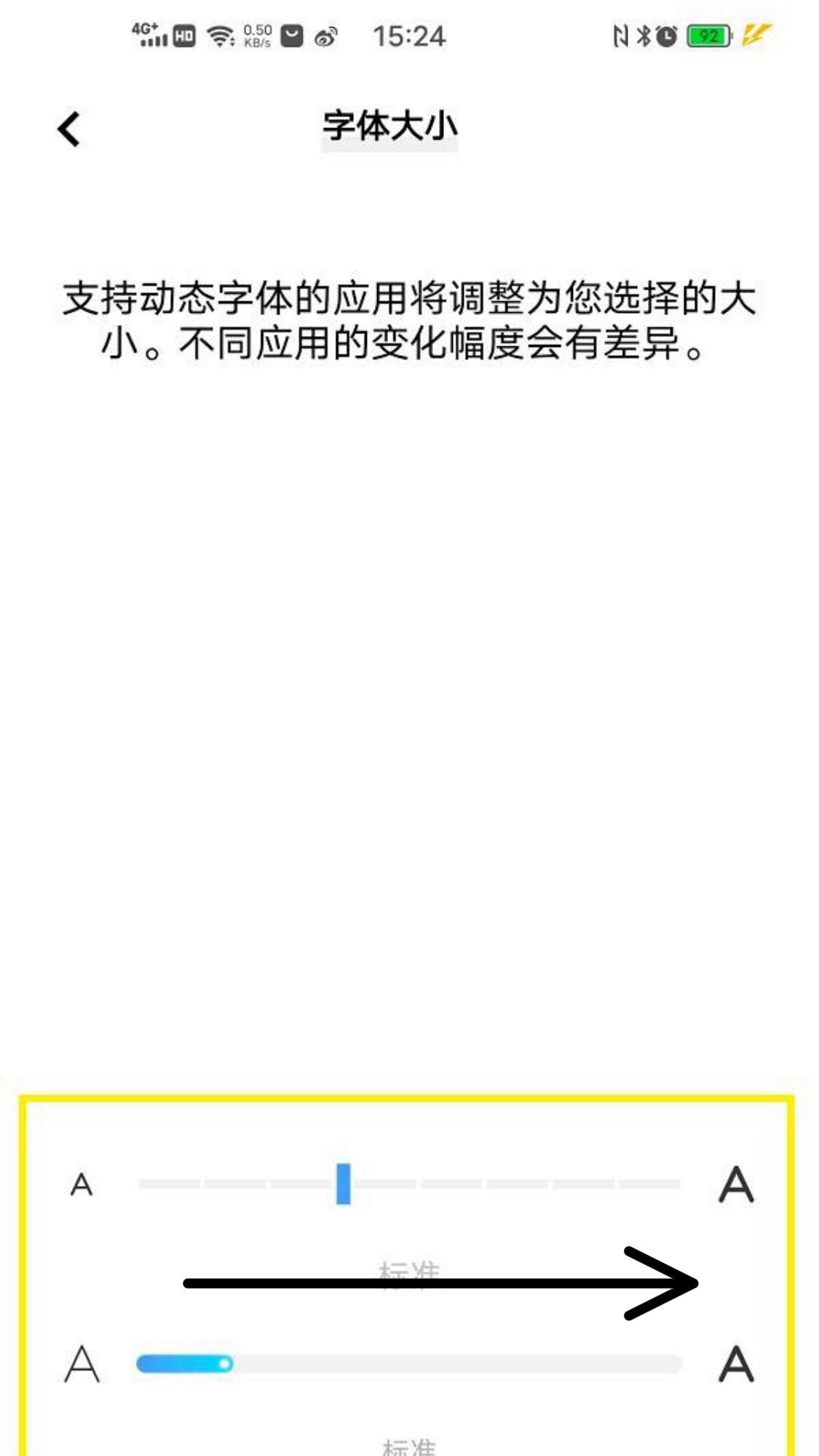Tap the segmented font size slider track

[x=408, y=1185]
